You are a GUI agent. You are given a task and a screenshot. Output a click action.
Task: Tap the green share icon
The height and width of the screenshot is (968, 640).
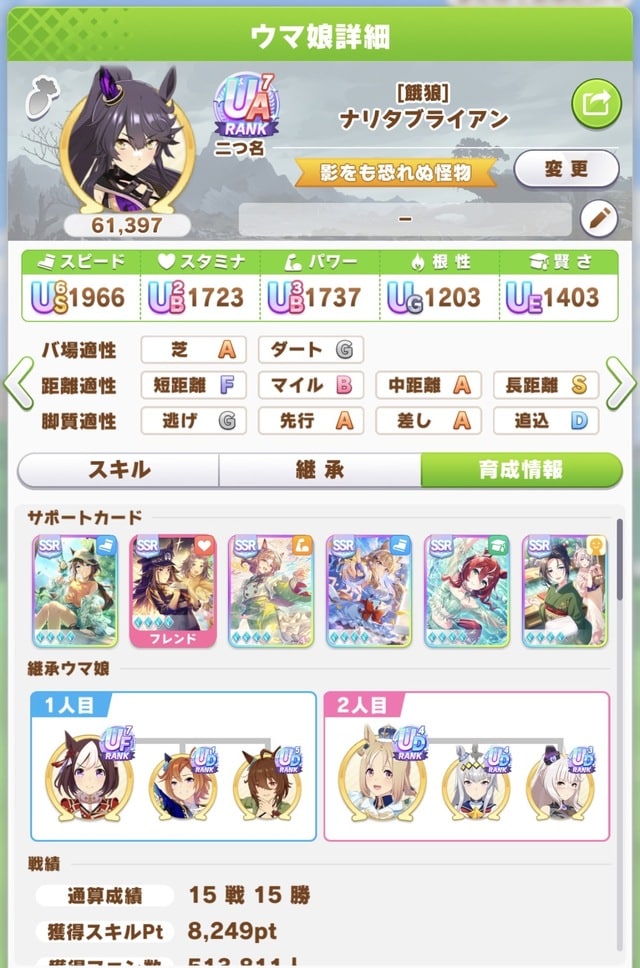click(x=596, y=103)
